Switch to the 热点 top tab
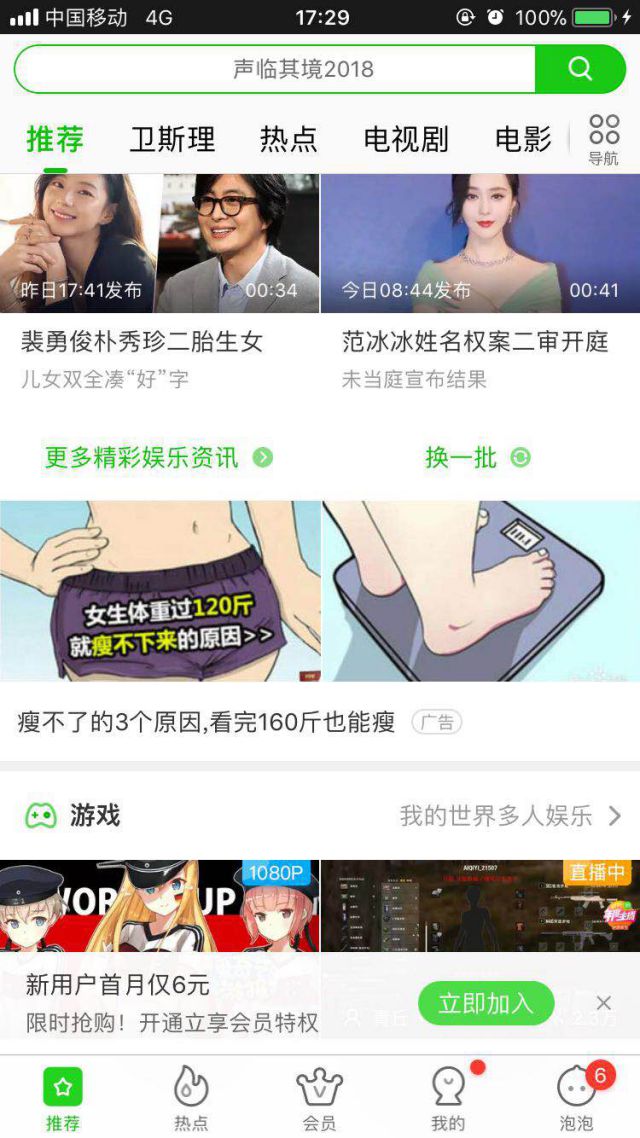 288,139
